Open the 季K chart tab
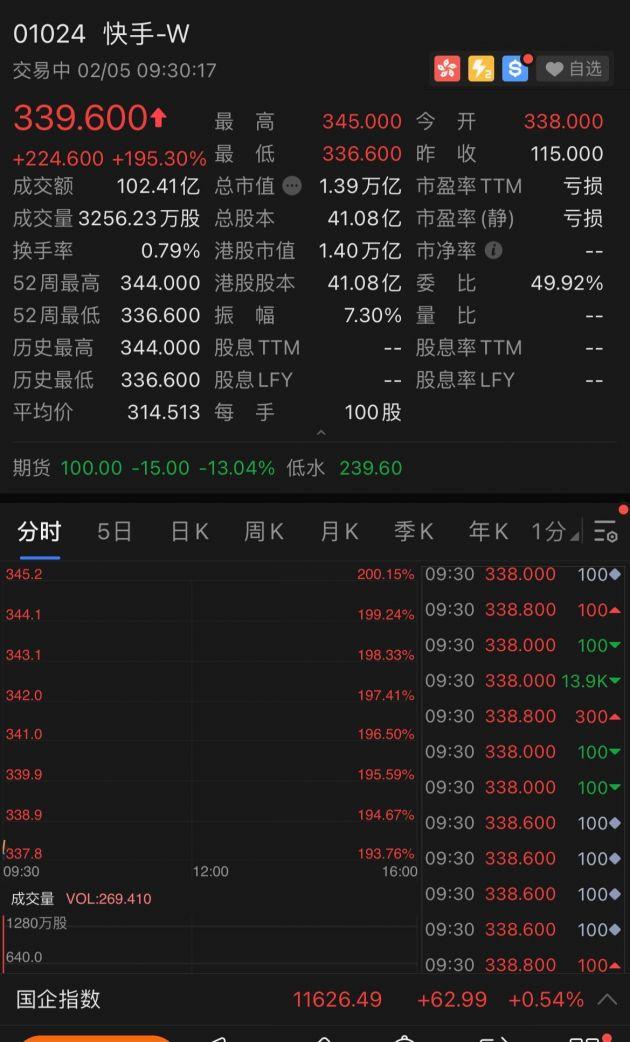 tap(413, 531)
